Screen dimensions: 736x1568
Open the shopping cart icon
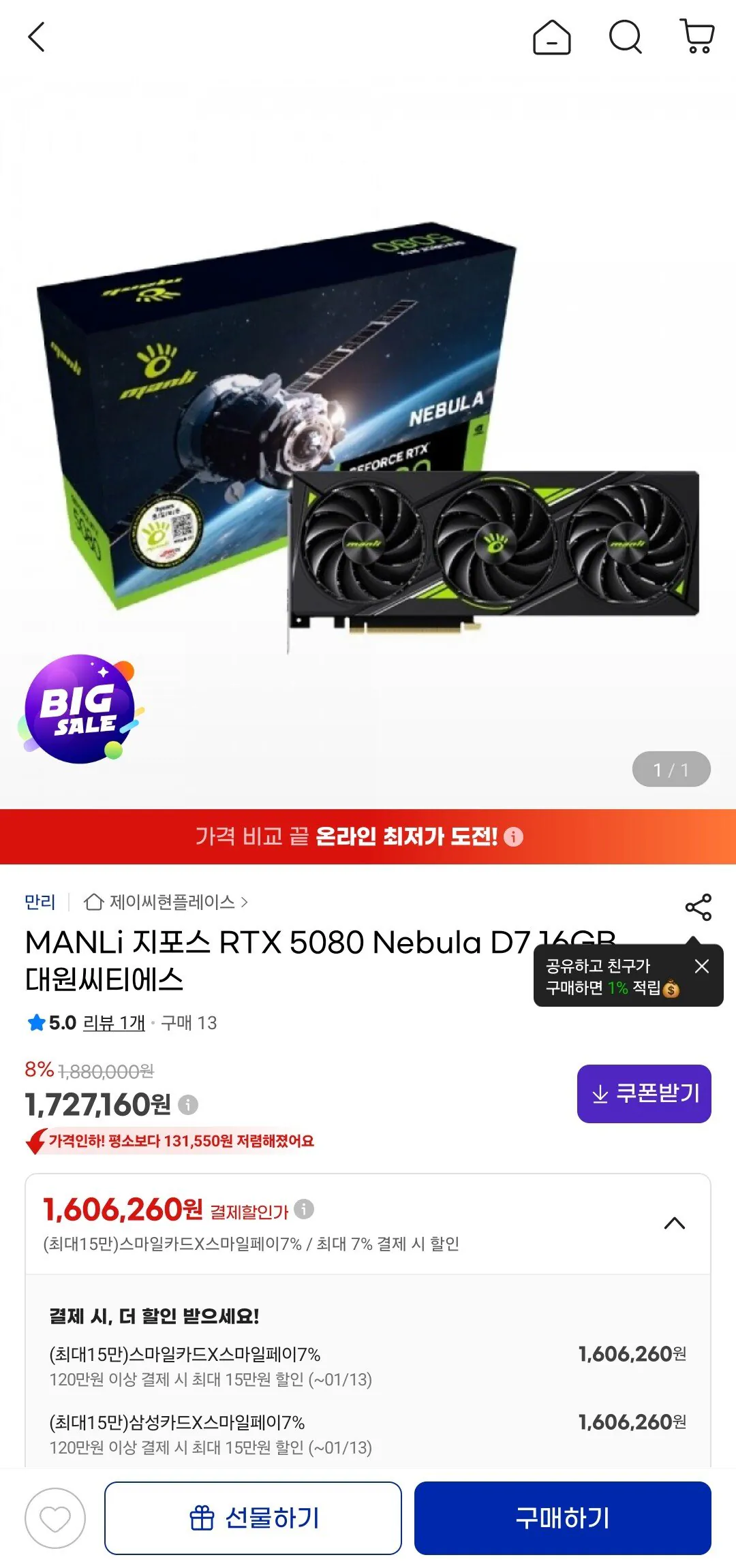pos(696,37)
